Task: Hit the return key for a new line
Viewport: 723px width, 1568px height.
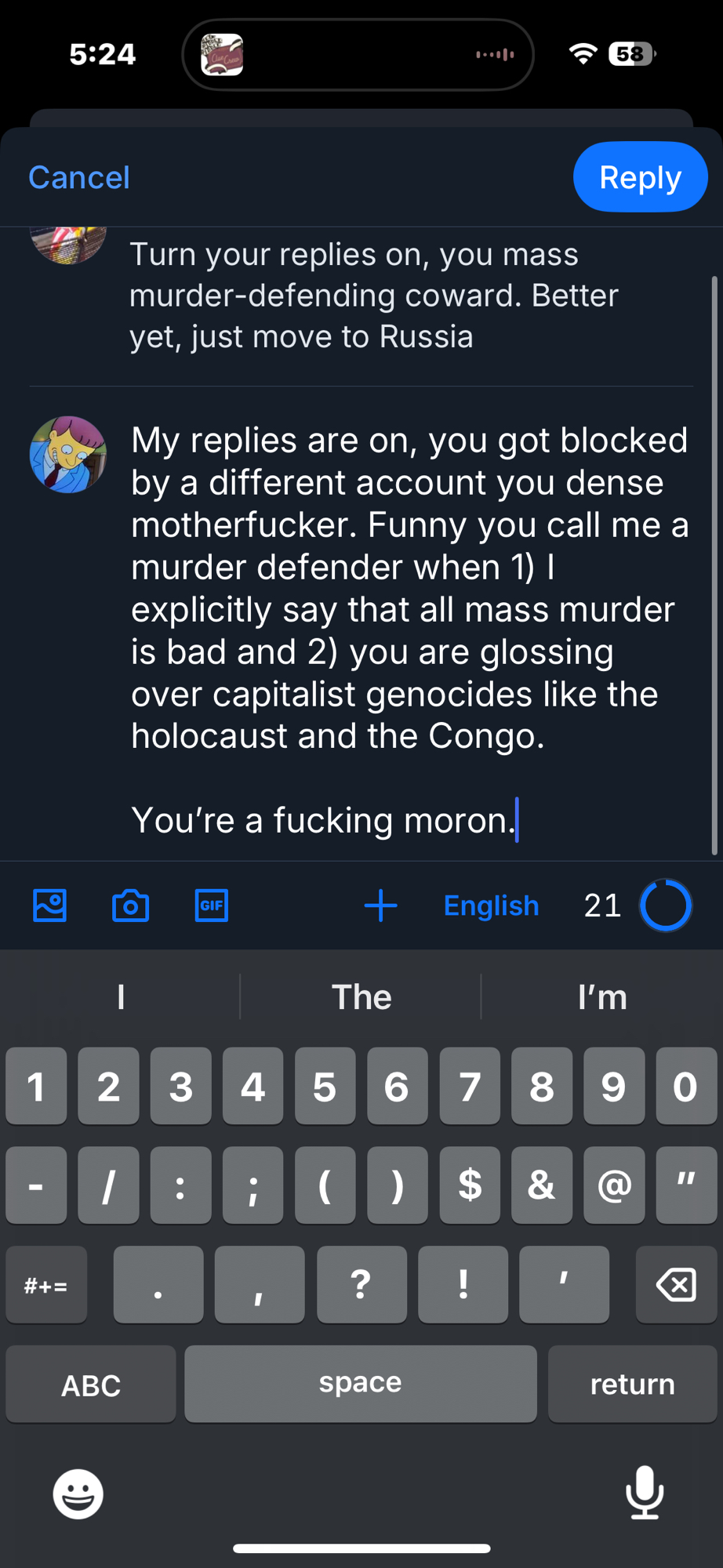Action: tap(632, 1385)
